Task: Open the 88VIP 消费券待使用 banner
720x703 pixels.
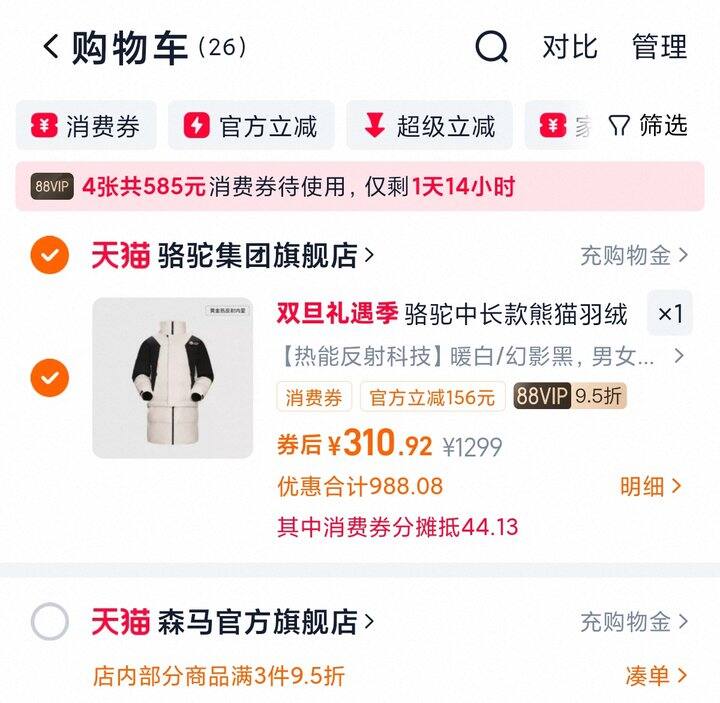Action: tap(359, 186)
